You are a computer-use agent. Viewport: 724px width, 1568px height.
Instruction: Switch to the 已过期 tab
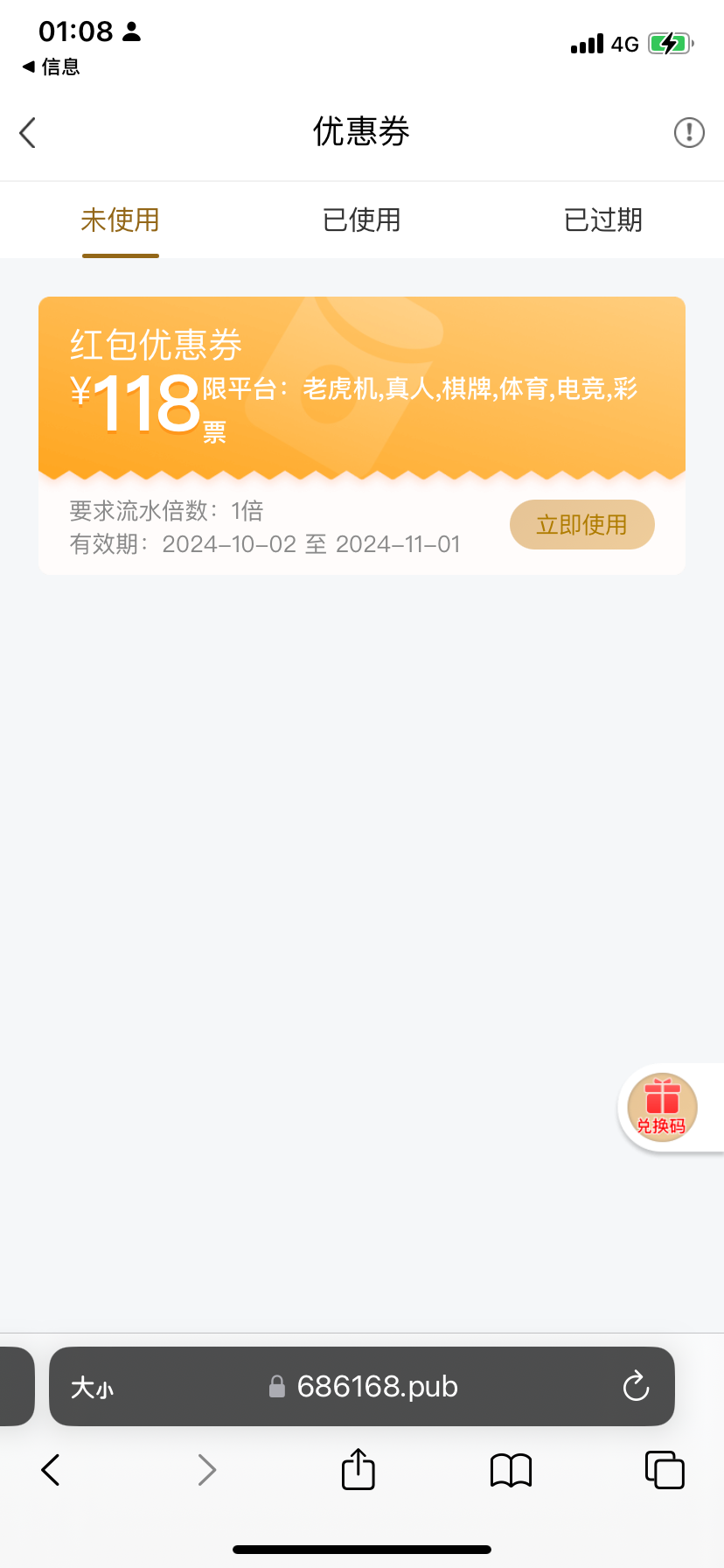coord(602,220)
